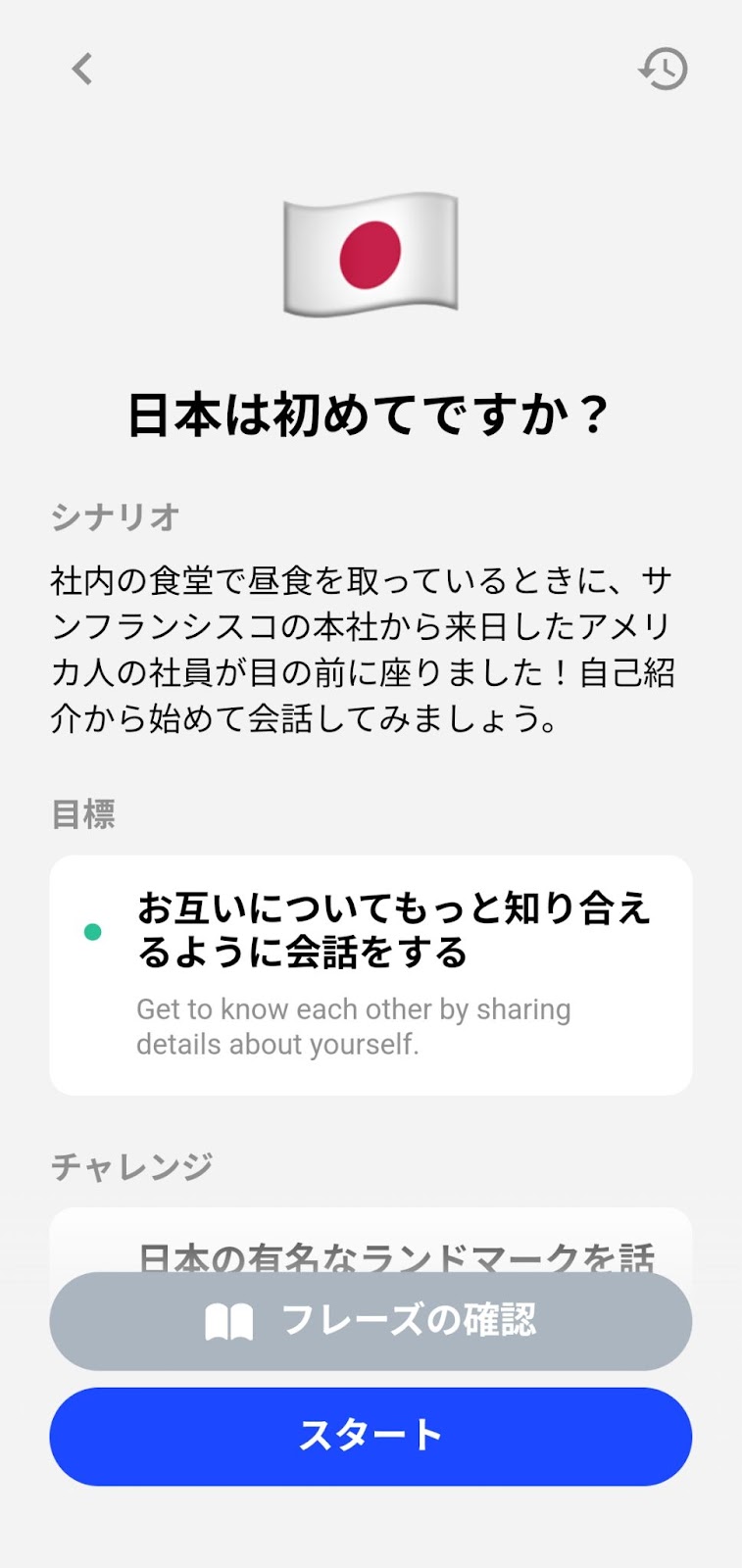This screenshot has width=742, height=1568.
Task: Go back using the top-left arrow
Action: tap(82, 69)
